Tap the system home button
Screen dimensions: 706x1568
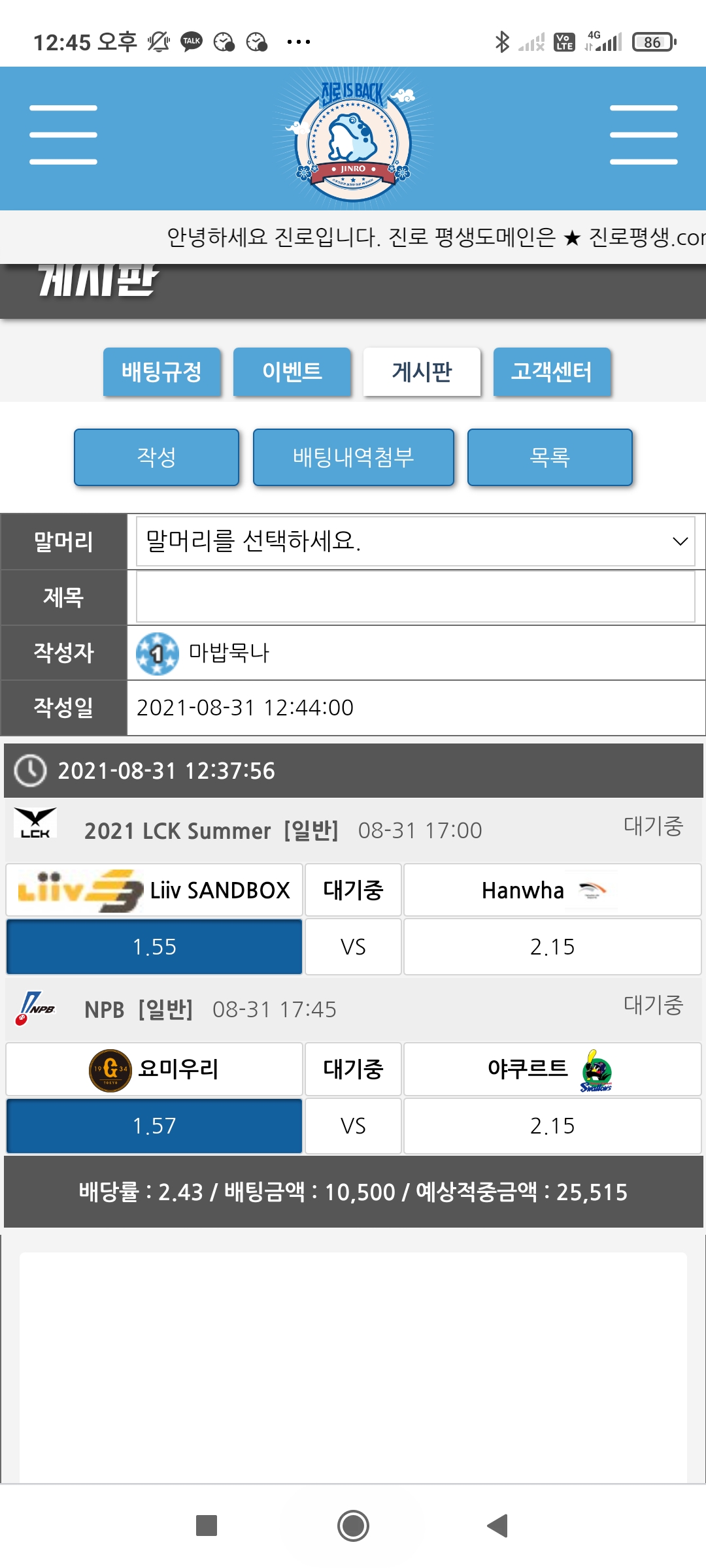[x=353, y=1526]
